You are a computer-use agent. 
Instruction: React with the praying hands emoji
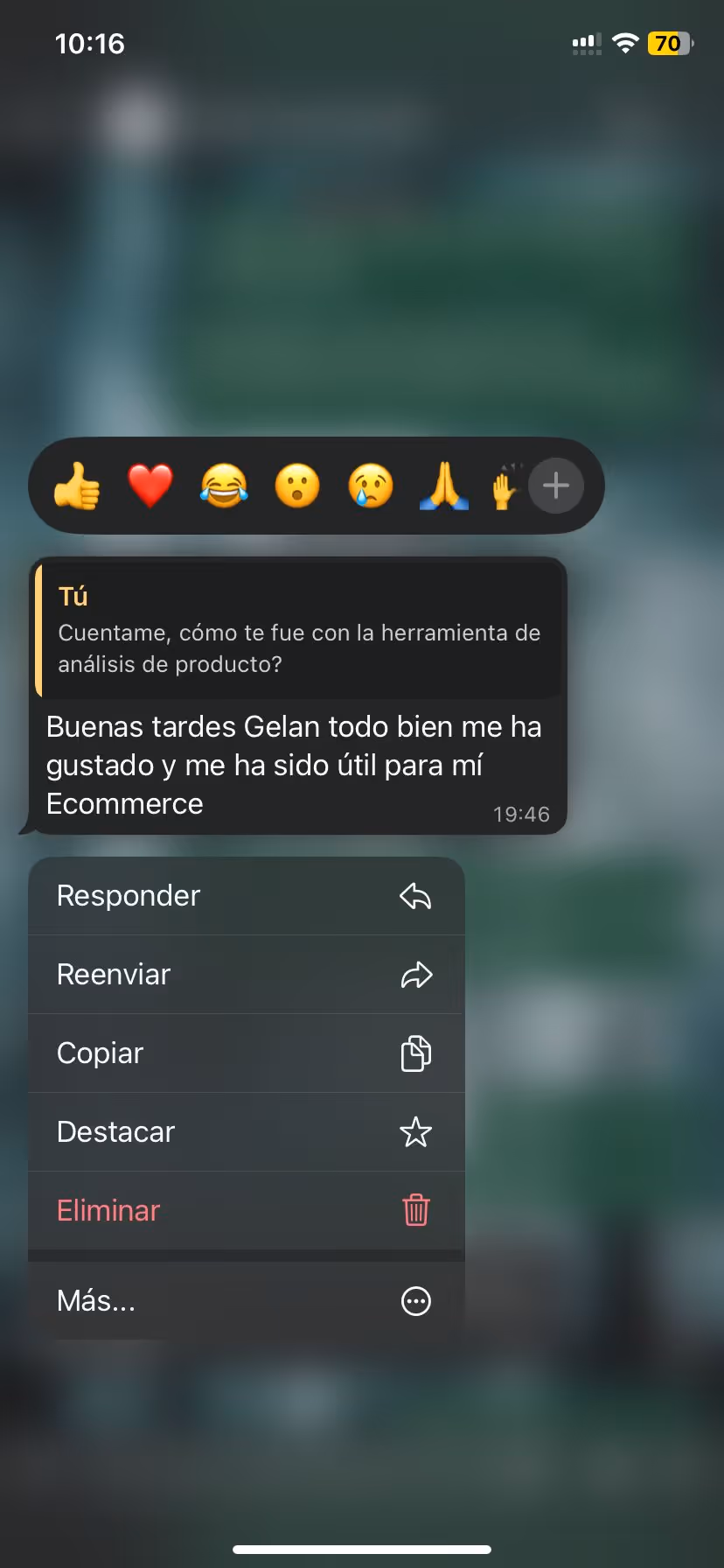444,486
